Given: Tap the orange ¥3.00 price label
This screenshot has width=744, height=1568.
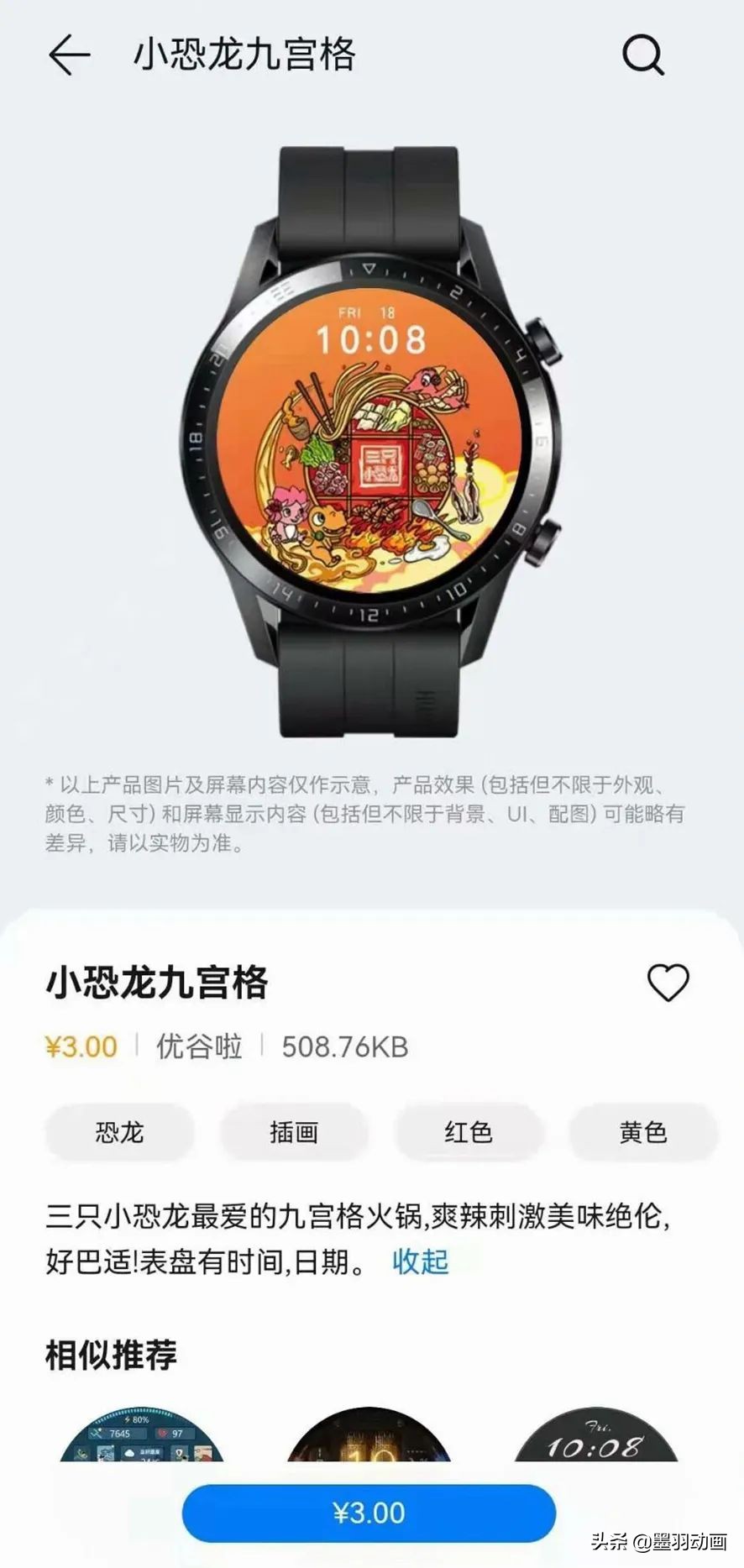Looking at the screenshot, I should 79,1047.
